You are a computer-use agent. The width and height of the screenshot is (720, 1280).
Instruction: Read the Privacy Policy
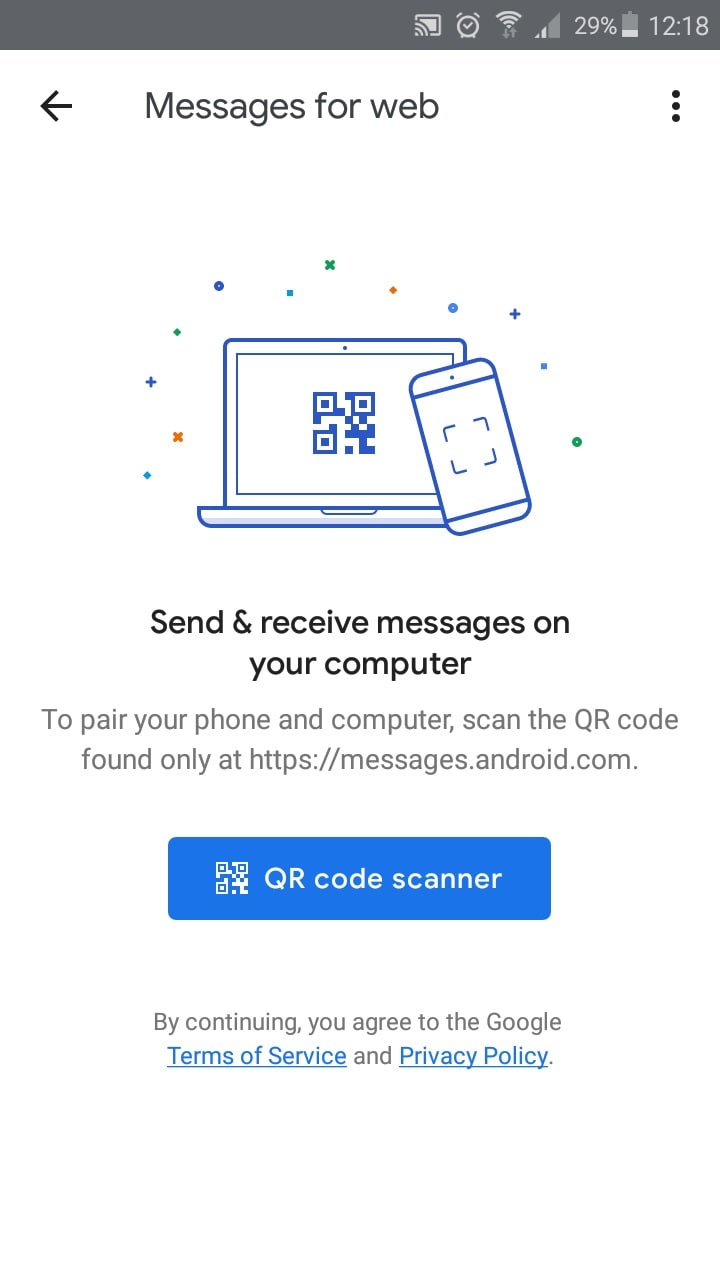coord(474,1056)
